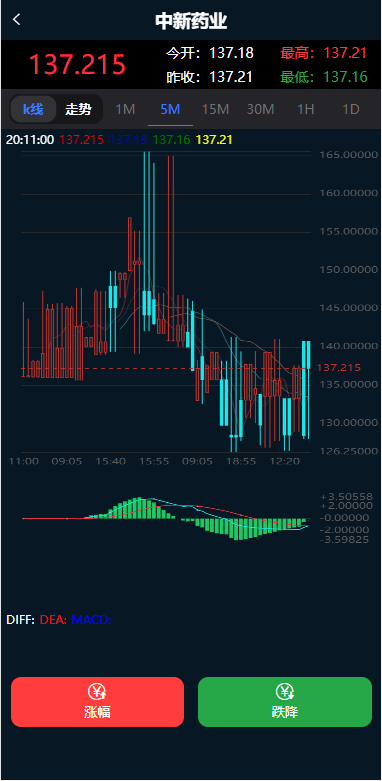Select the k线 chart mode

pyautogui.click(x=33, y=109)
